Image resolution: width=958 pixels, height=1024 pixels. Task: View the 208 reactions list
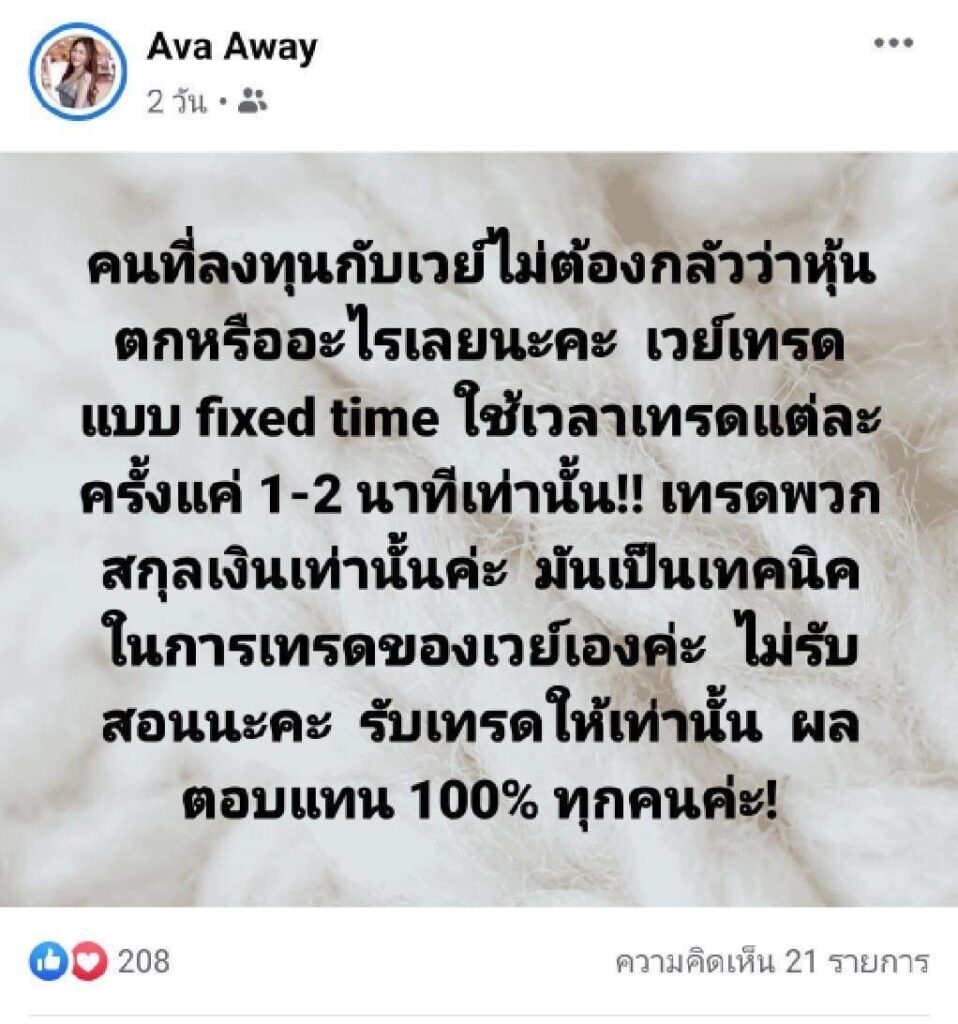pos(99,961)
